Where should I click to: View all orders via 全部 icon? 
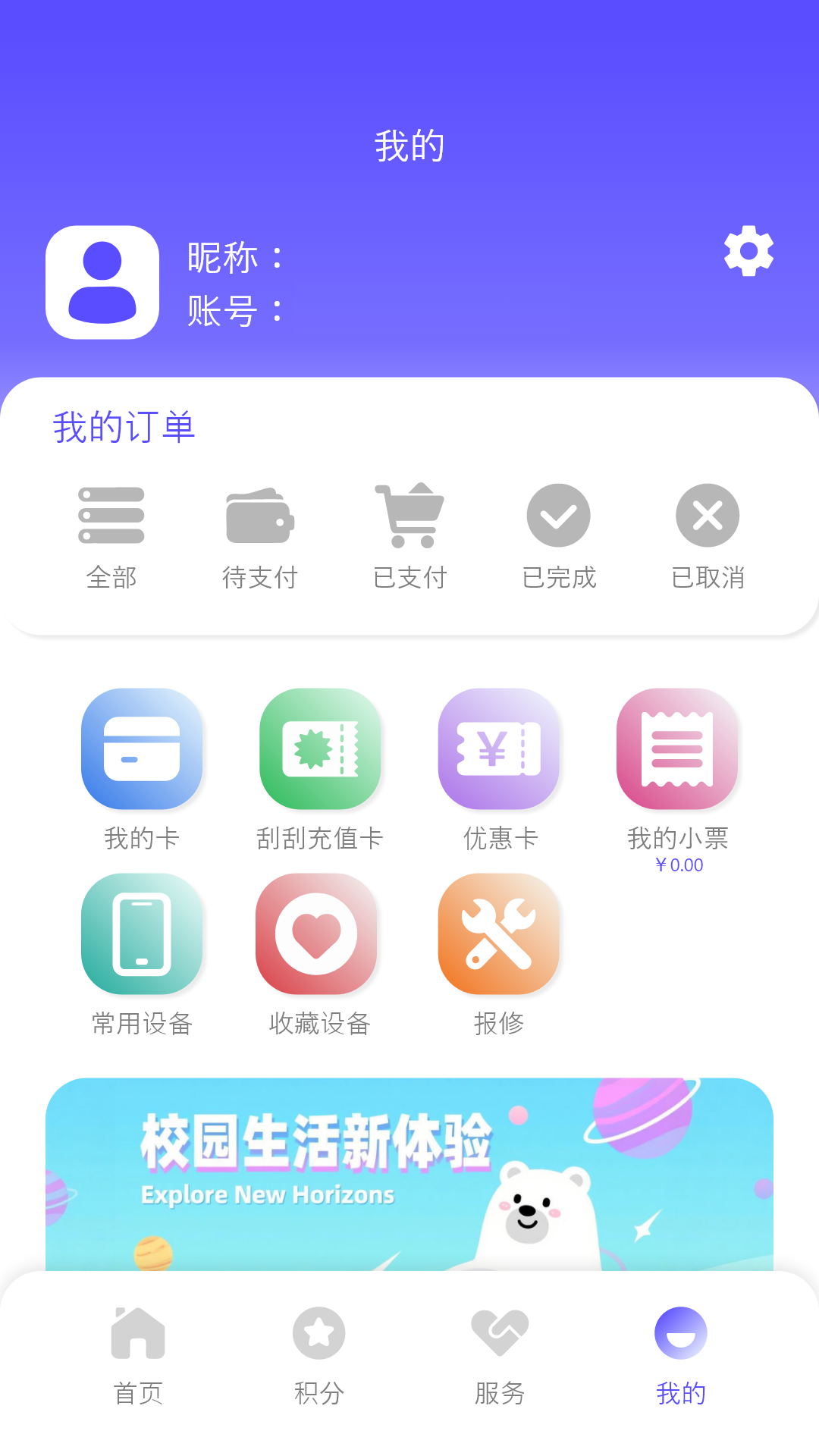coord(111,516)
